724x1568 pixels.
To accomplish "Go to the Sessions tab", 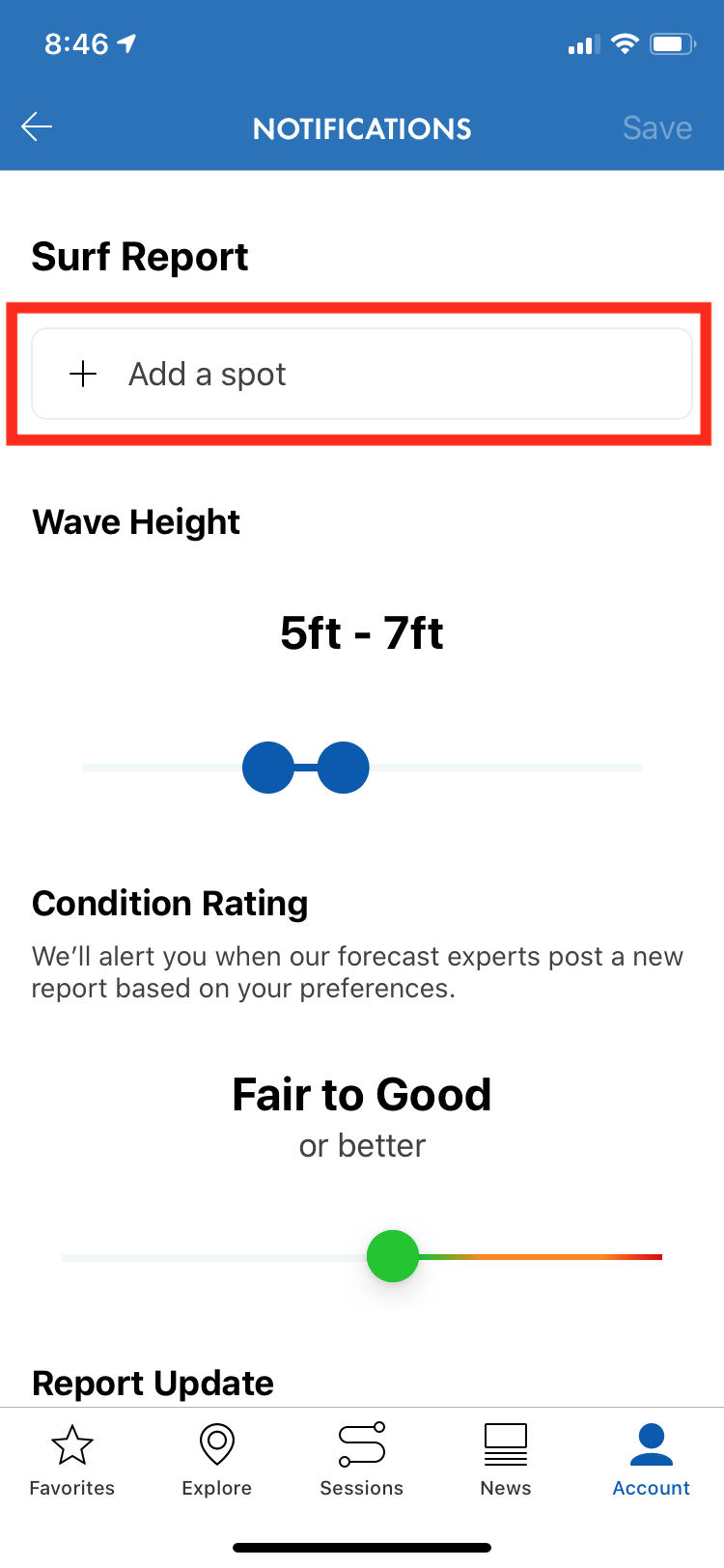I will 362,1460.
